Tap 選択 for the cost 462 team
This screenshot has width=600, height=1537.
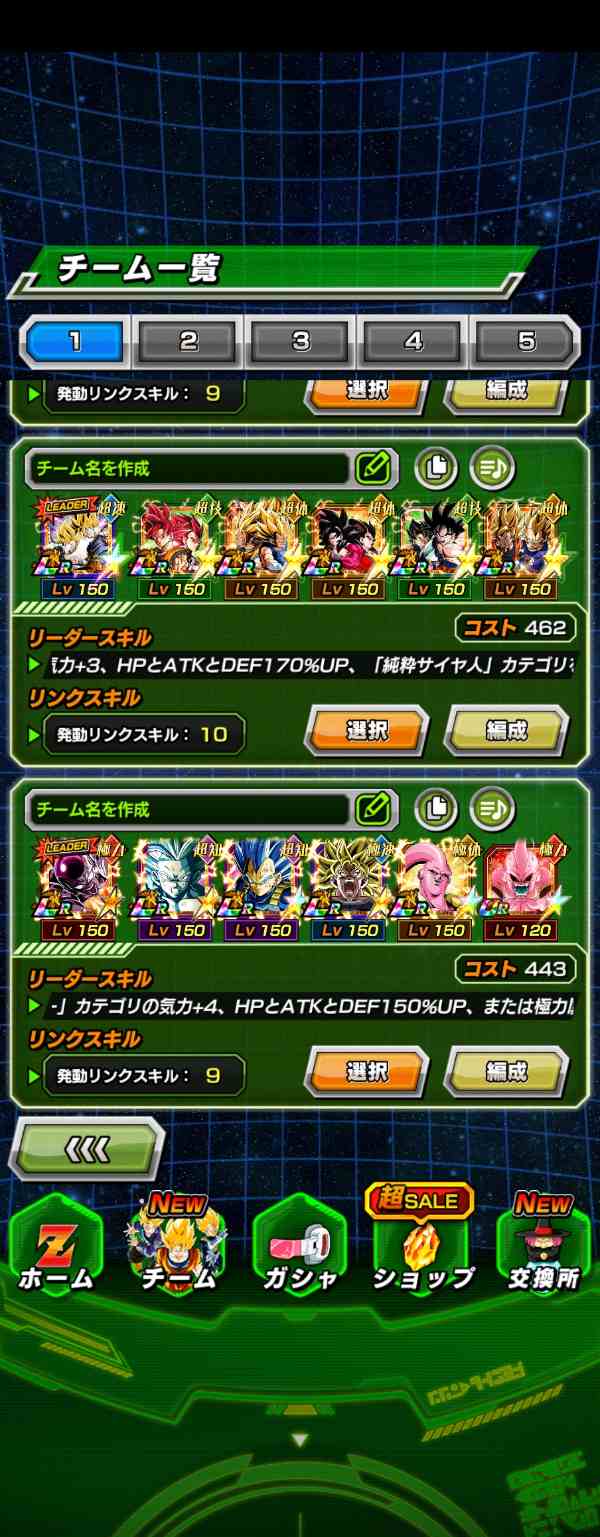click(x=366, y=731)
